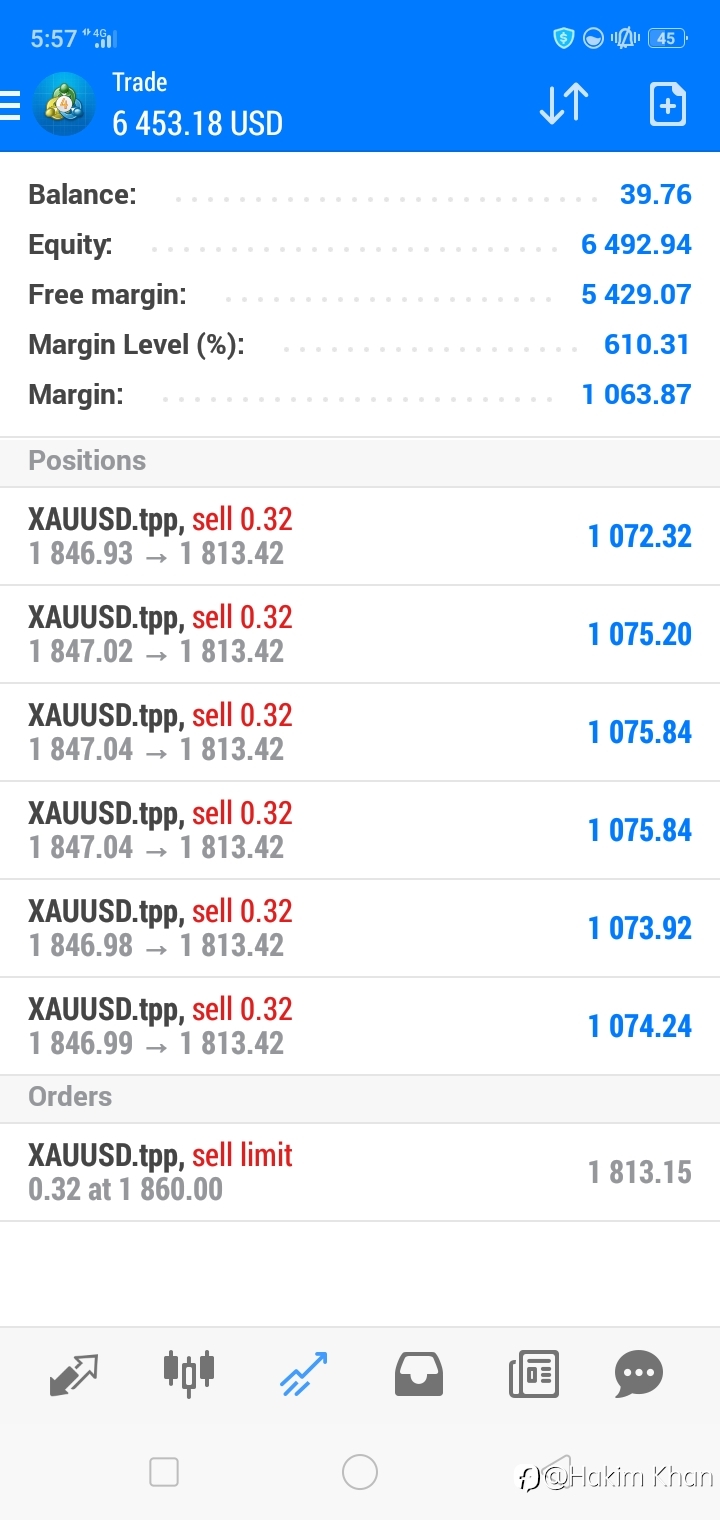Open the Chat messages tab
This screenshot has width=720, height=1520.
pyautogui.click(x=639, y=1374)
